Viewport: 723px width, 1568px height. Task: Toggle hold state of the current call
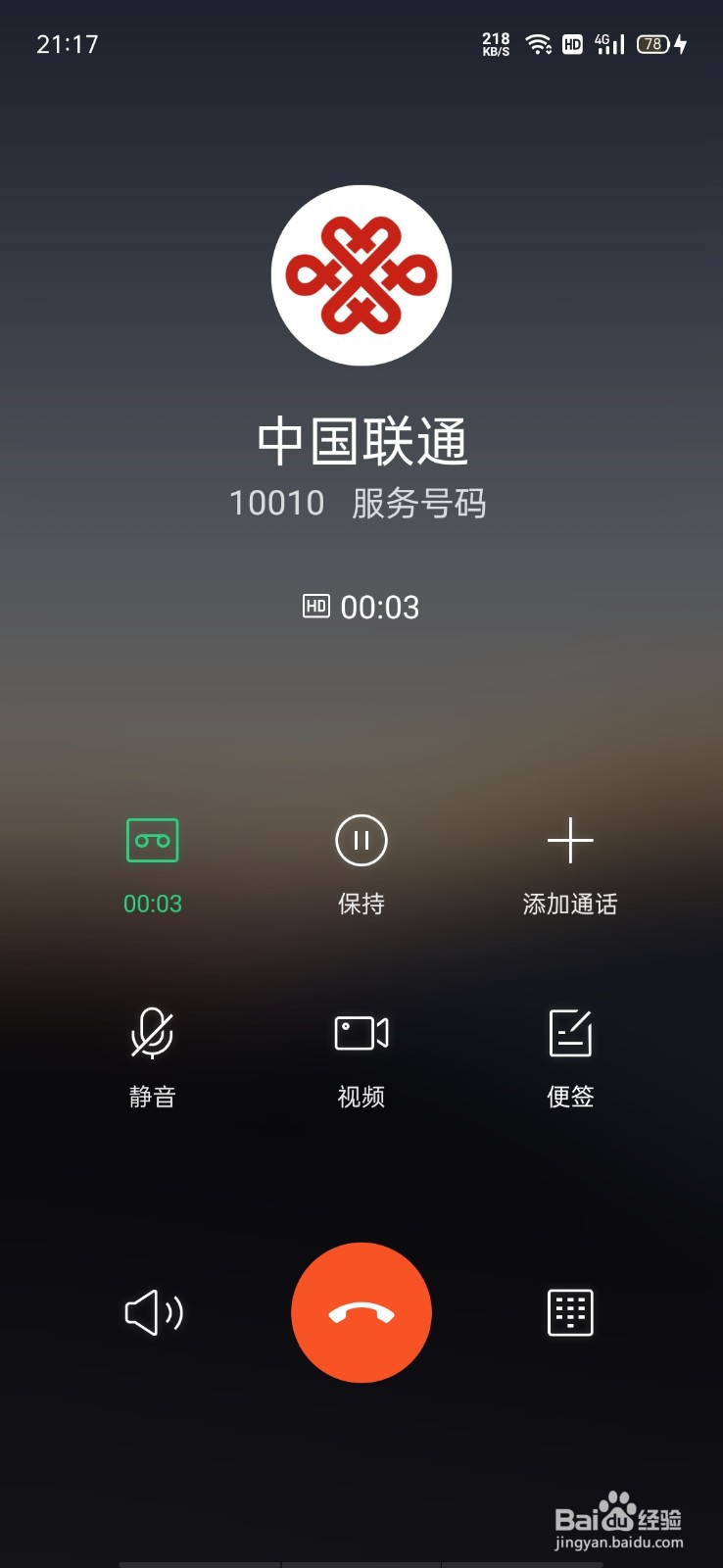[361, 840]
